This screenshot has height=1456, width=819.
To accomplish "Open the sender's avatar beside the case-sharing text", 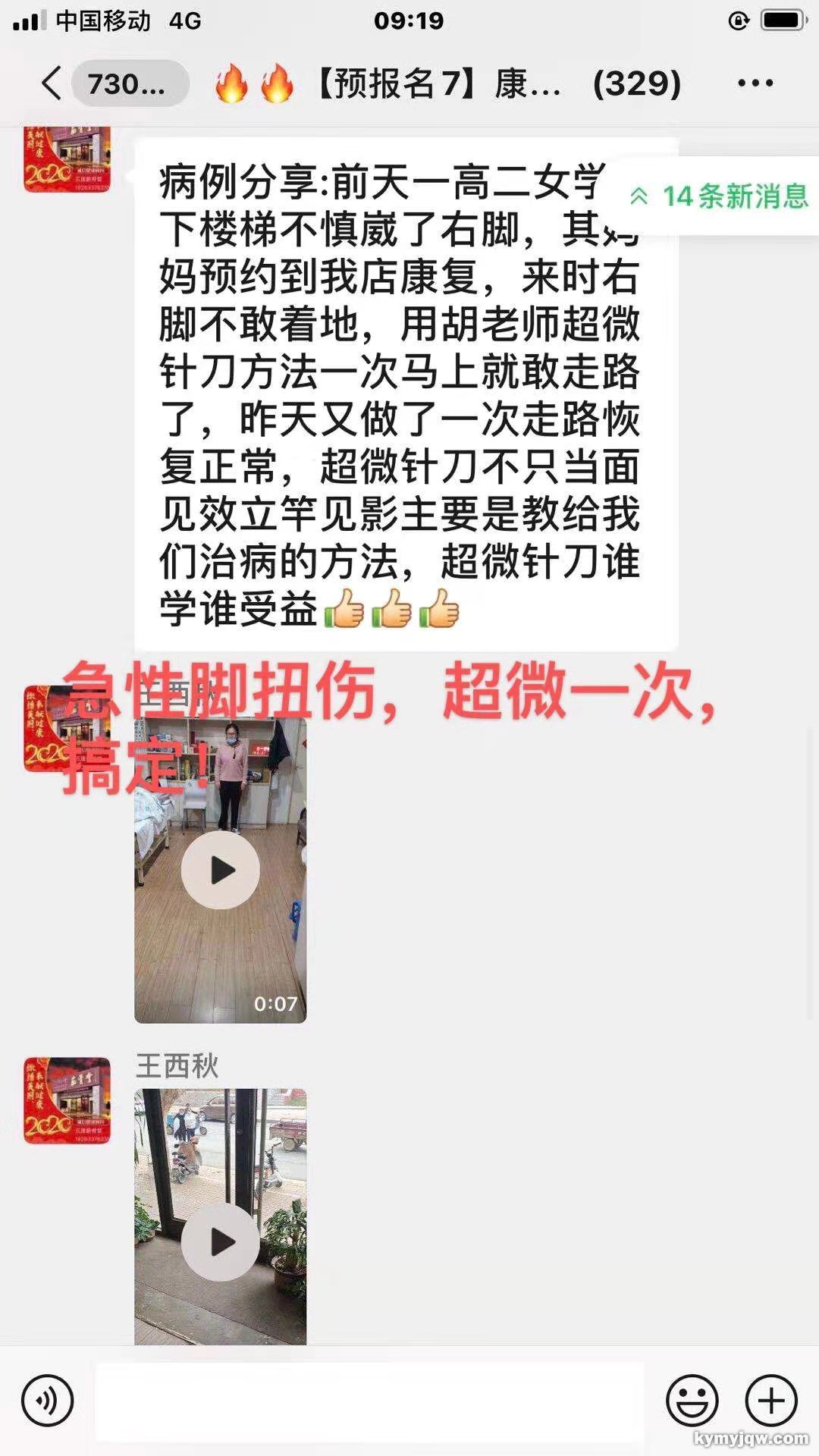I will (67, 159).
